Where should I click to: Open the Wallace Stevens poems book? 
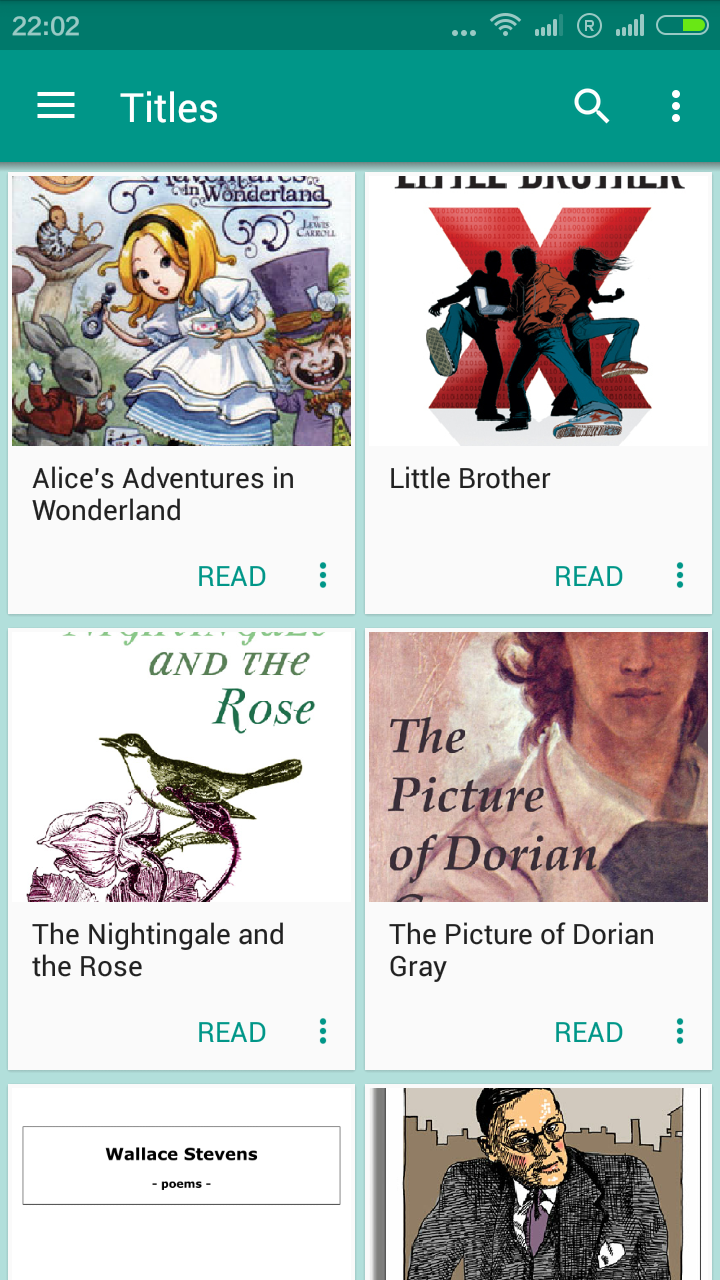point(181,1180)
